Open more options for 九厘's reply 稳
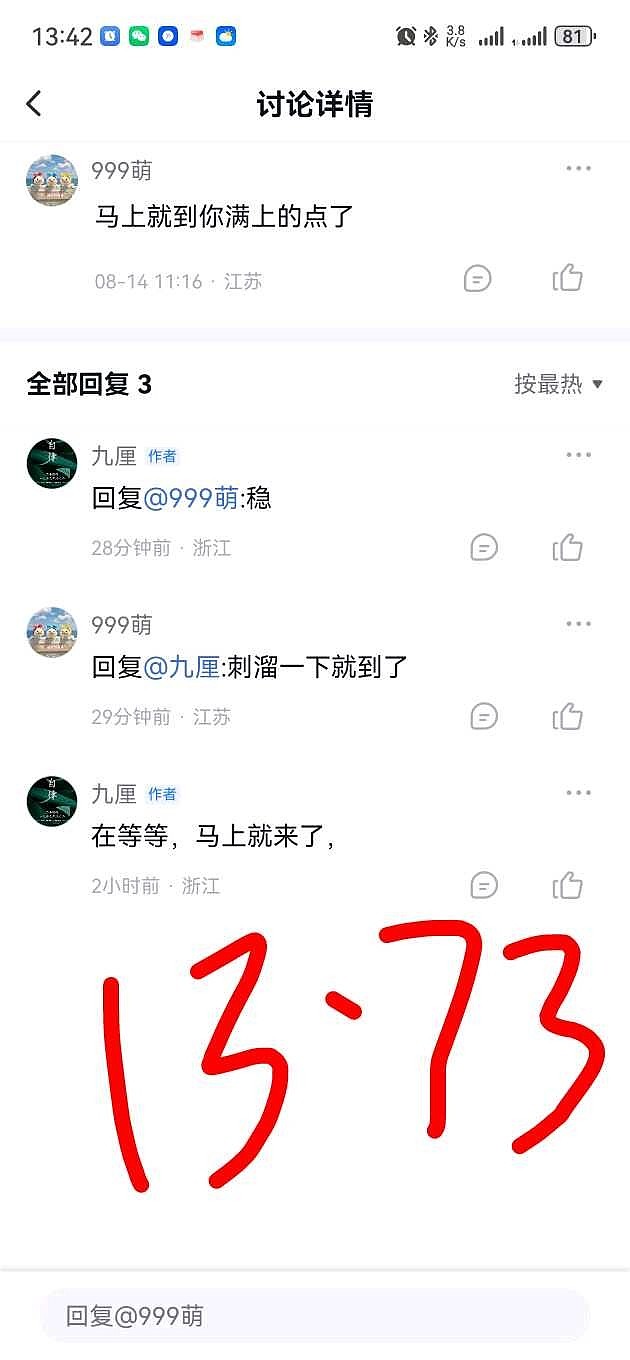This screenshot has height=1360, width=630. point(579,455)
